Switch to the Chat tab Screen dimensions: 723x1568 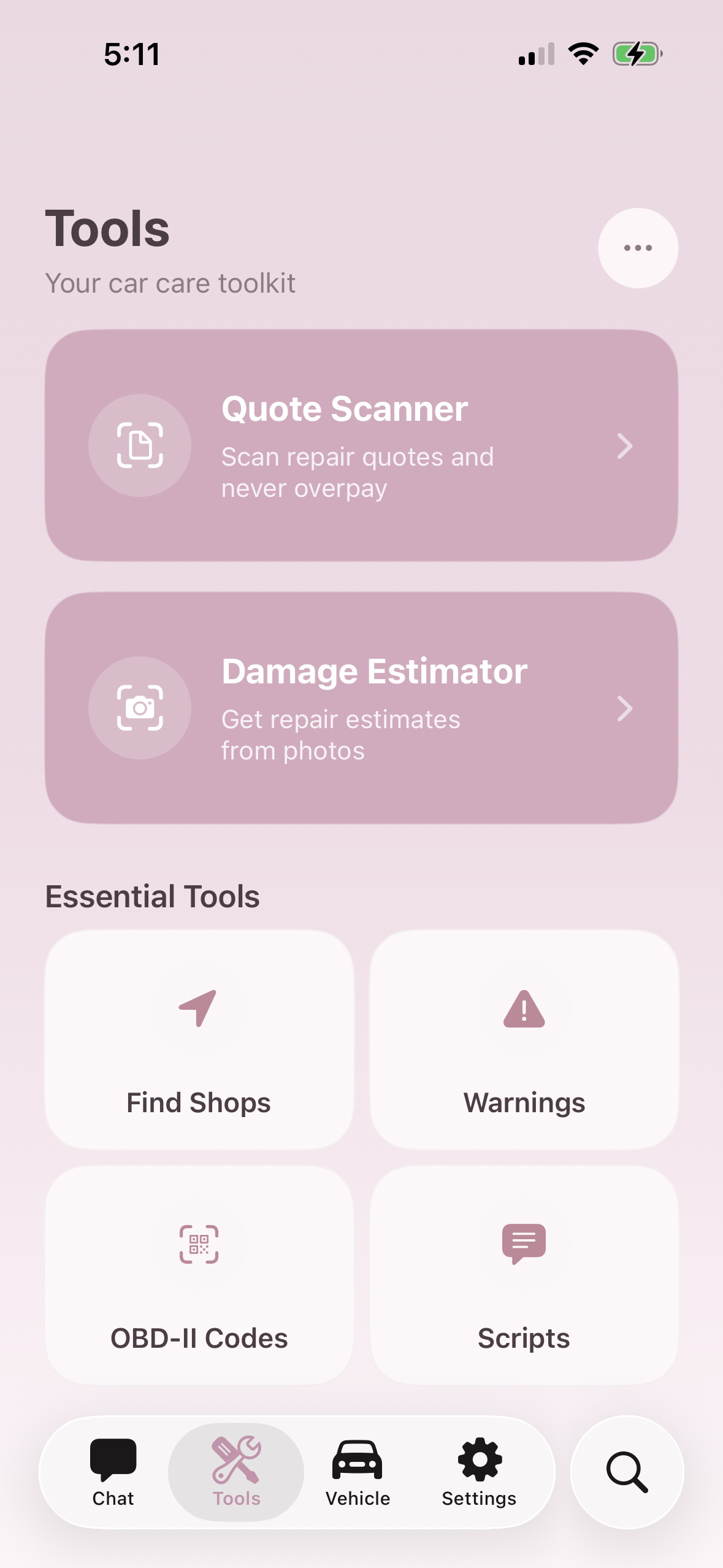coord(113,1472)
